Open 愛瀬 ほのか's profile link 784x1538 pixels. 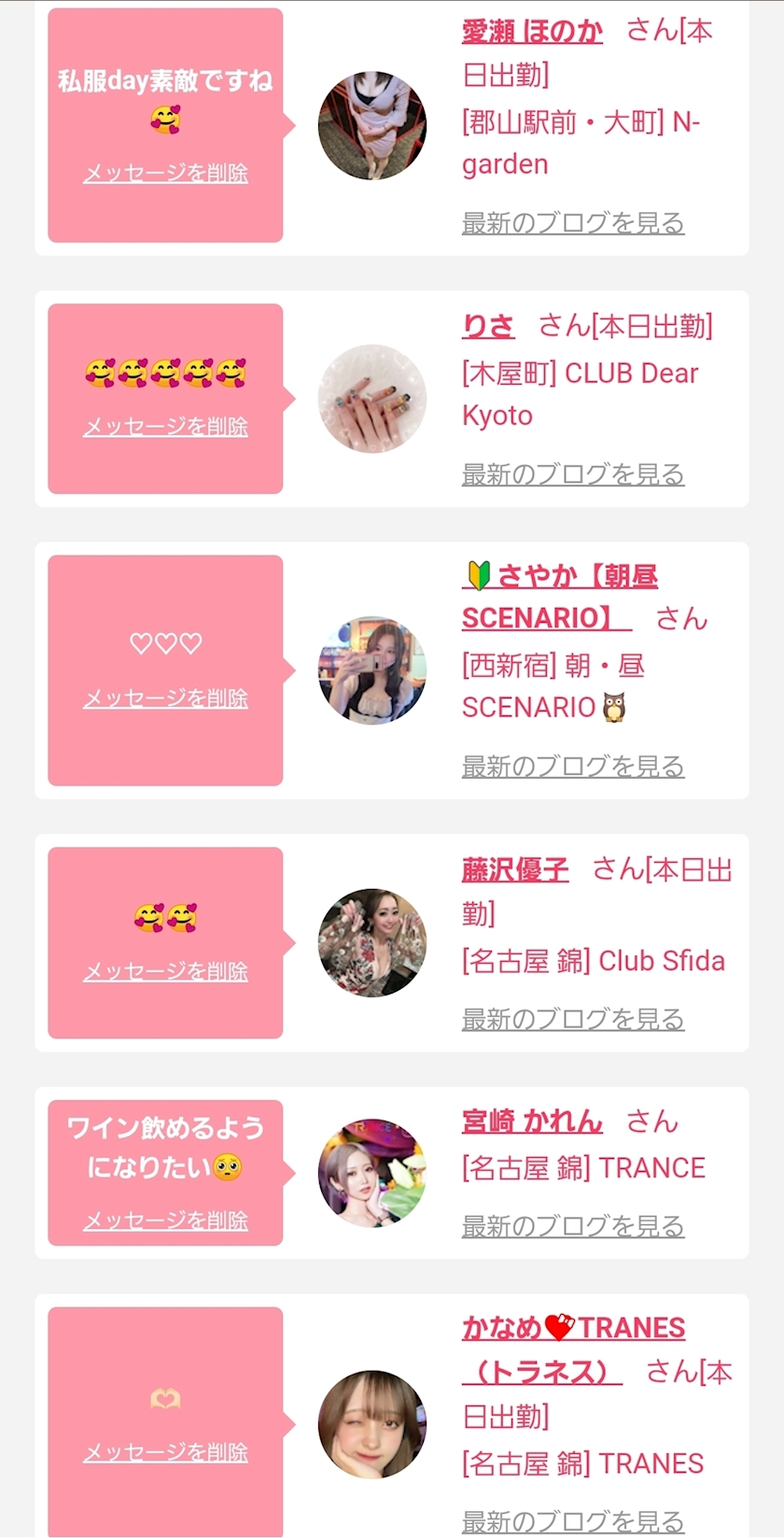click(532, 31)
